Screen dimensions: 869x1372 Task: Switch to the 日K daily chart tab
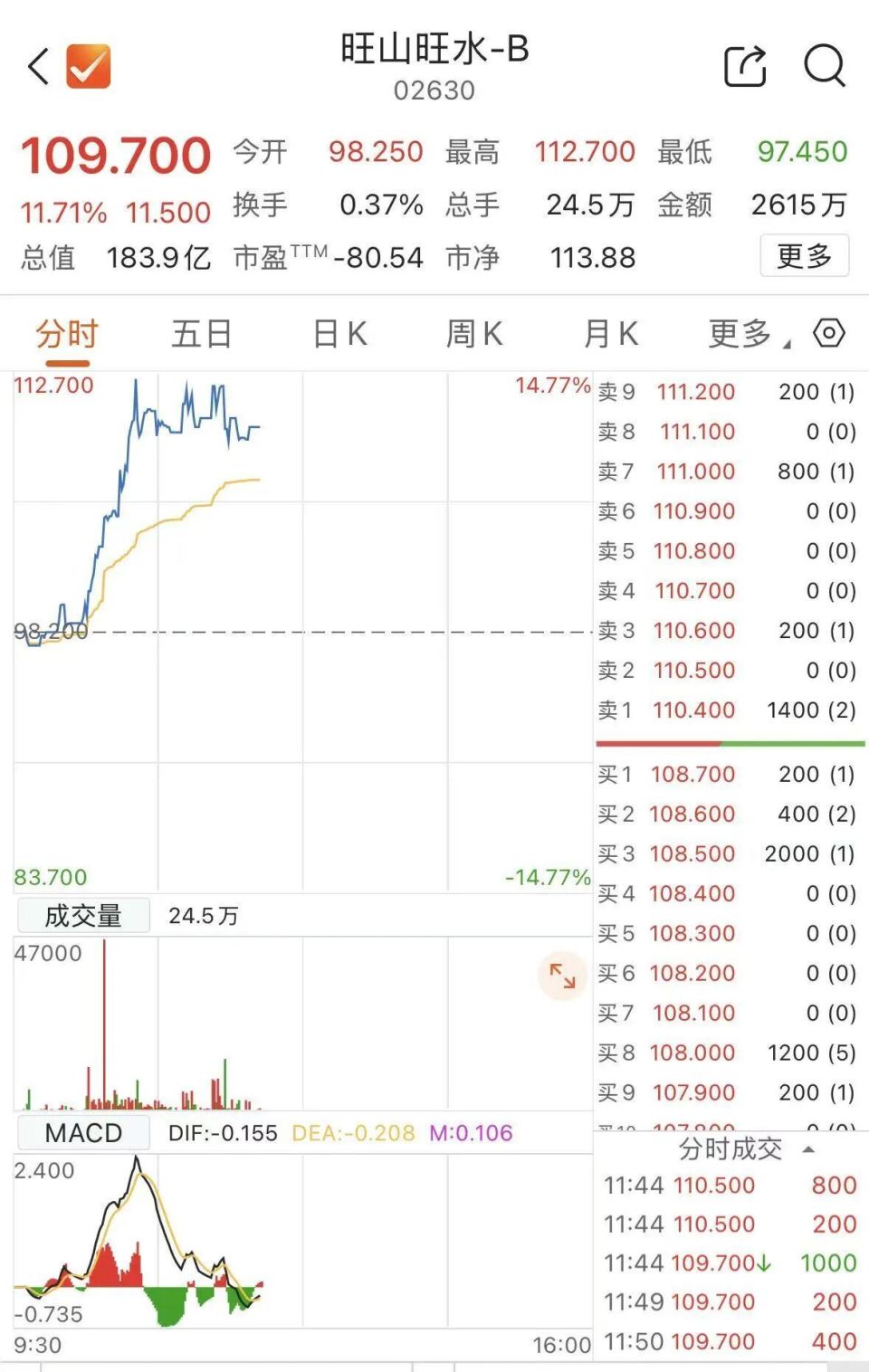[x=338, y=334]
